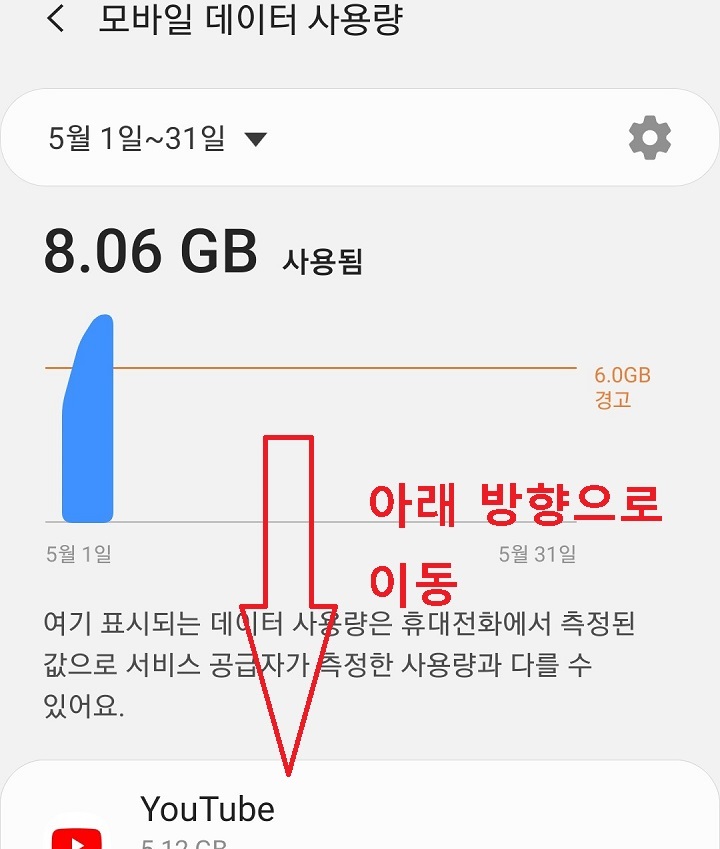
Task: Open the YouTube usage entry
Action: pos(208,811)
